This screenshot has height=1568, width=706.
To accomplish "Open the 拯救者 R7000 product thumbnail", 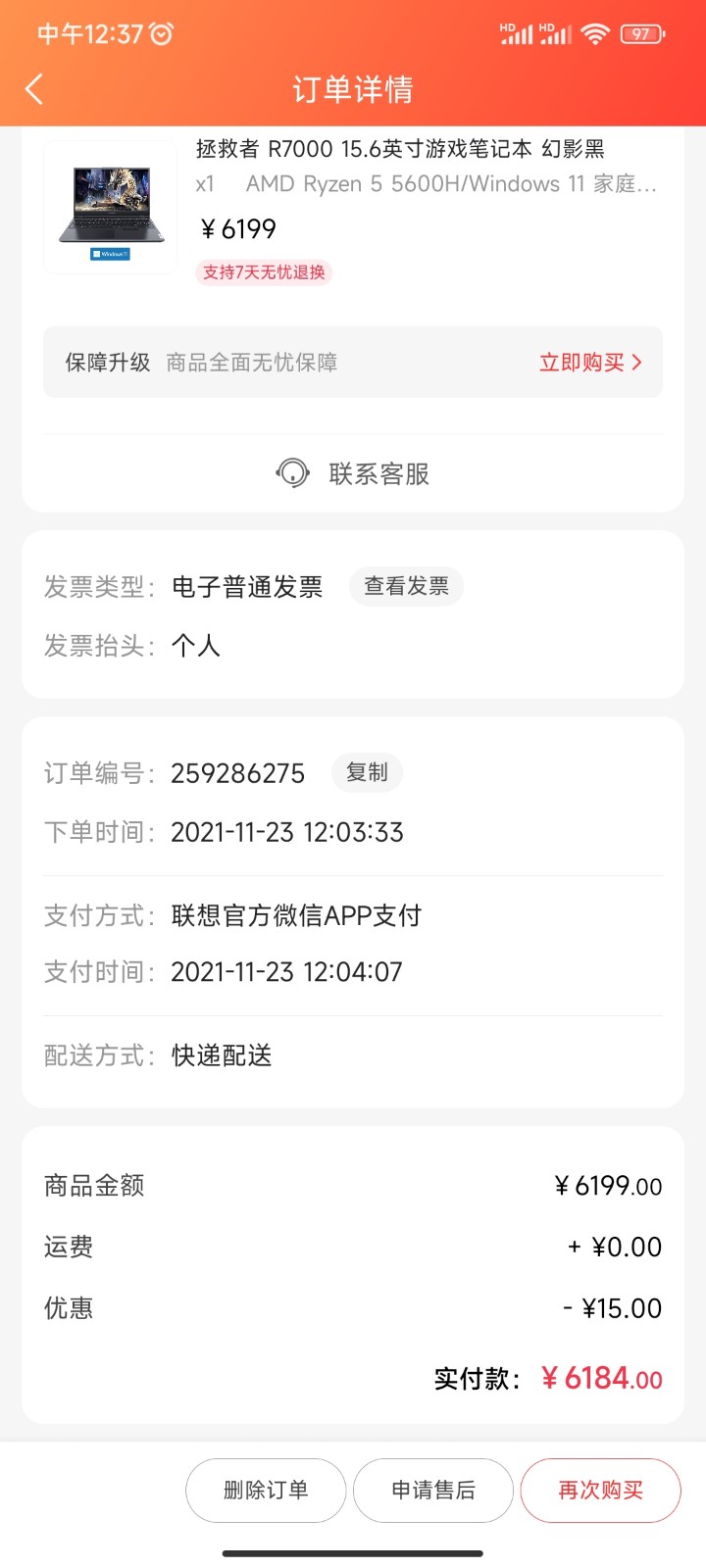I will point(111,208).
